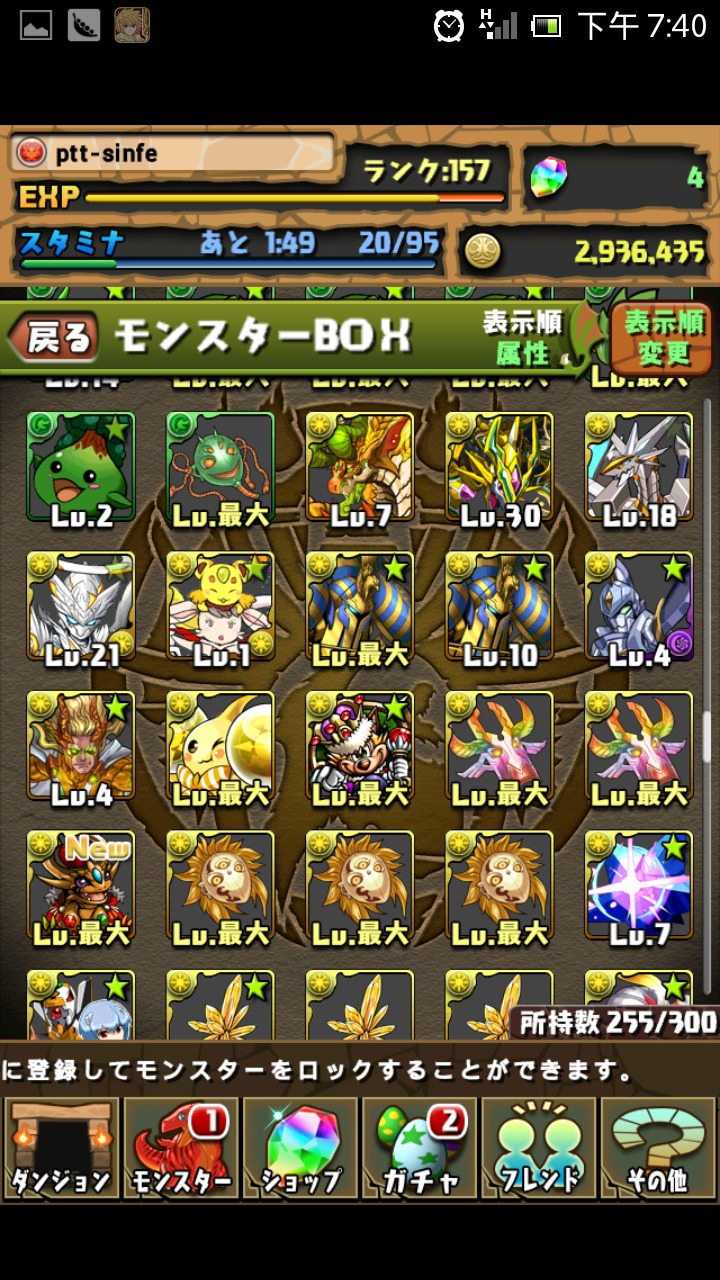This screenshot has height=1280, width=720.
Task: Select the Anubis monster at Lv.10
Action: tap(499, 607)
